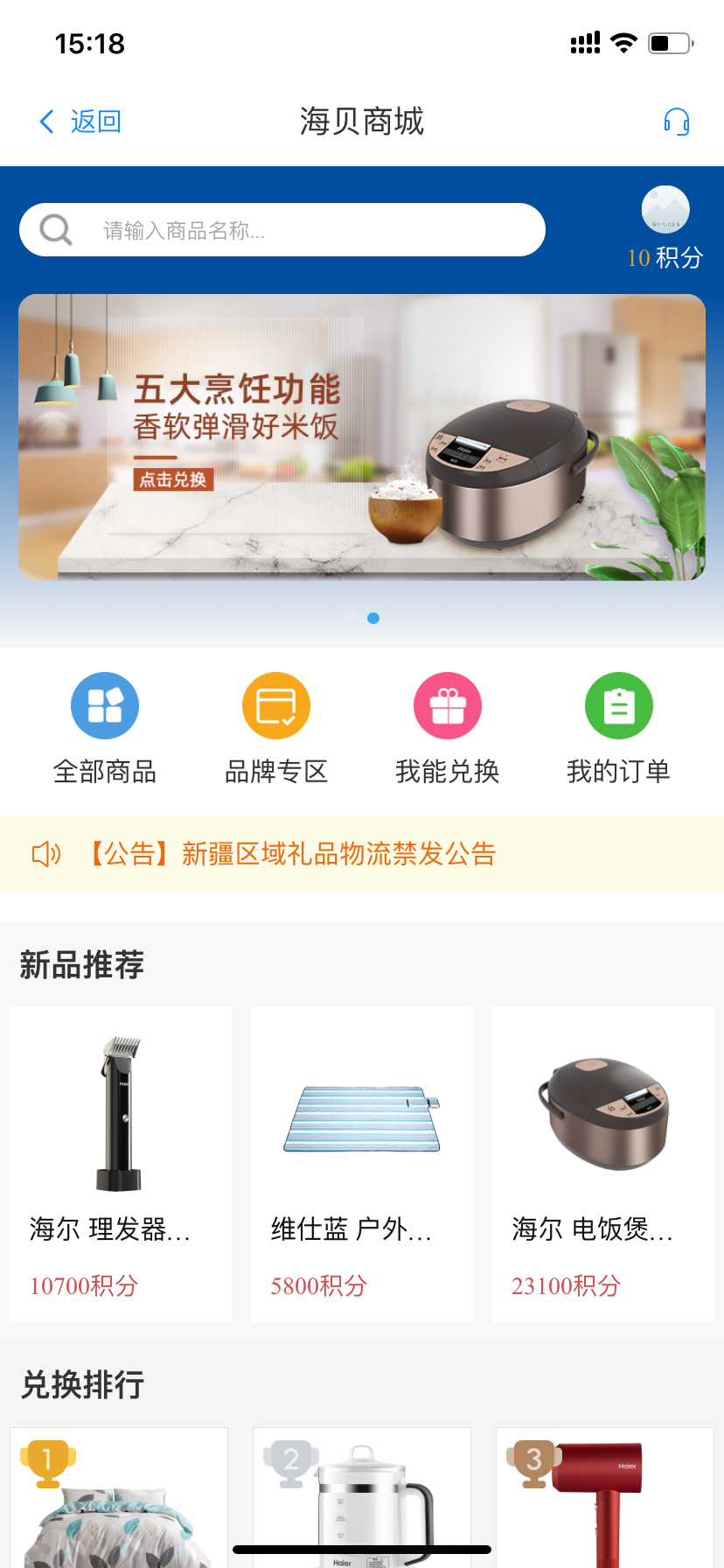Tap the 我能兑换 gift icon

(448, 705)
